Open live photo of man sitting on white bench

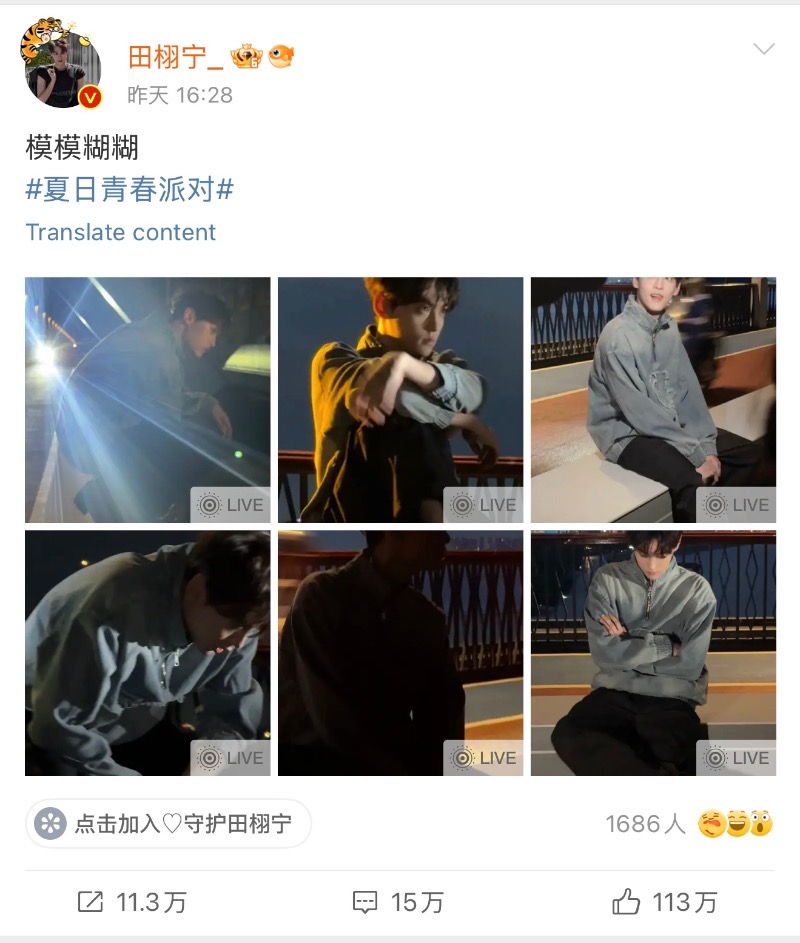(x=653, y=399)
